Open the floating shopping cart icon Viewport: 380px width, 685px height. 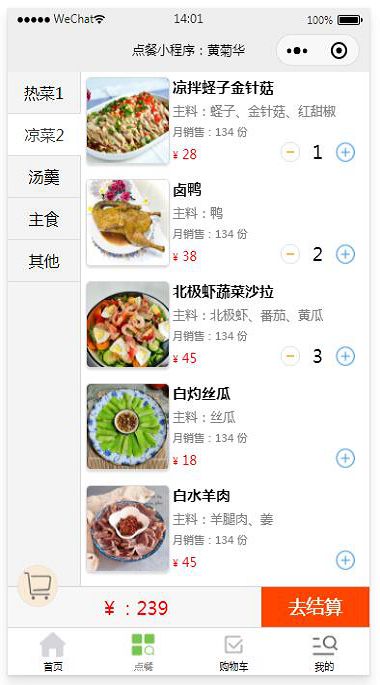coord(38,586)
